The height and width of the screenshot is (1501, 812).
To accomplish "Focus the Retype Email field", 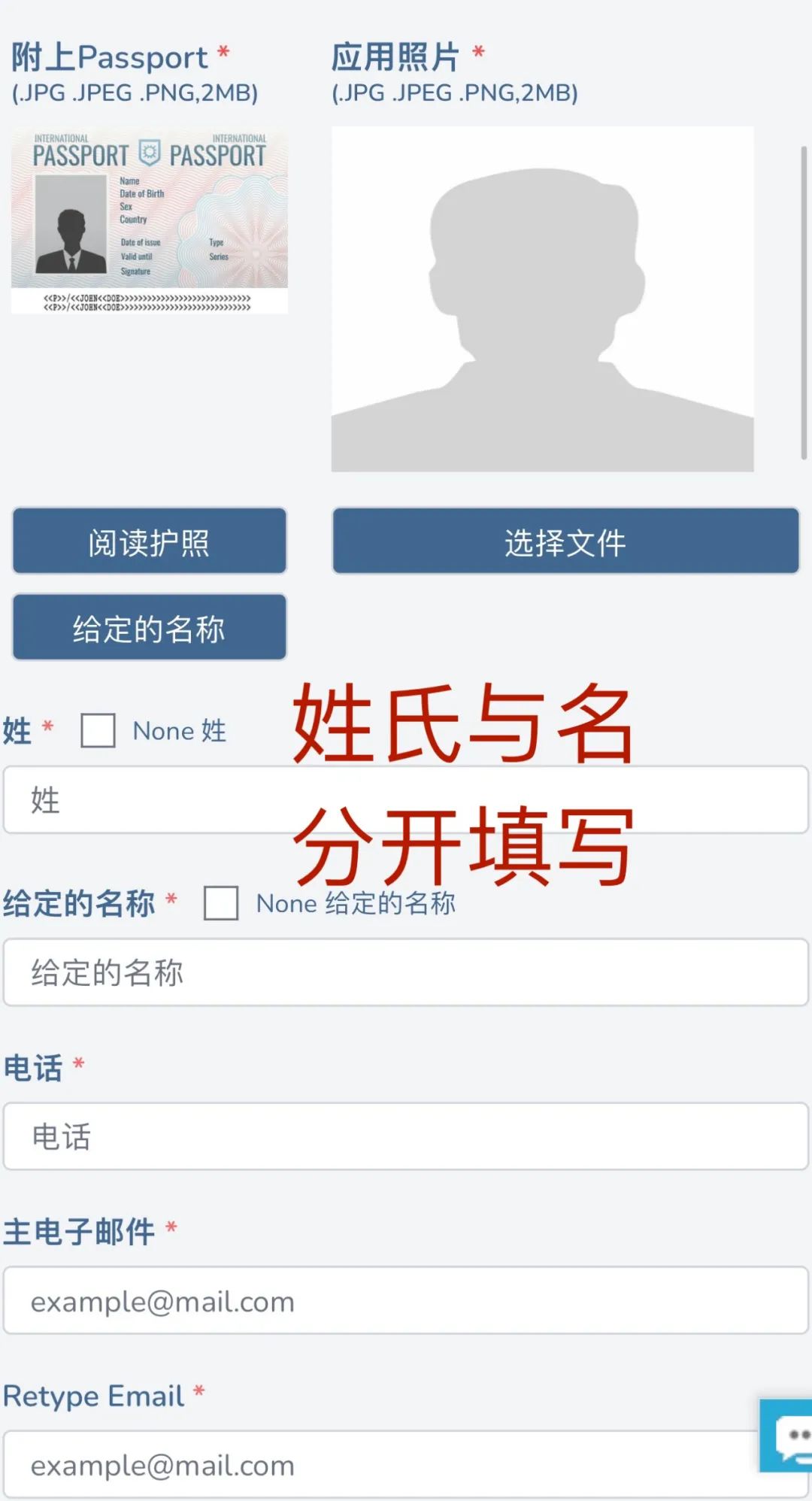I will pos(376,1465).
